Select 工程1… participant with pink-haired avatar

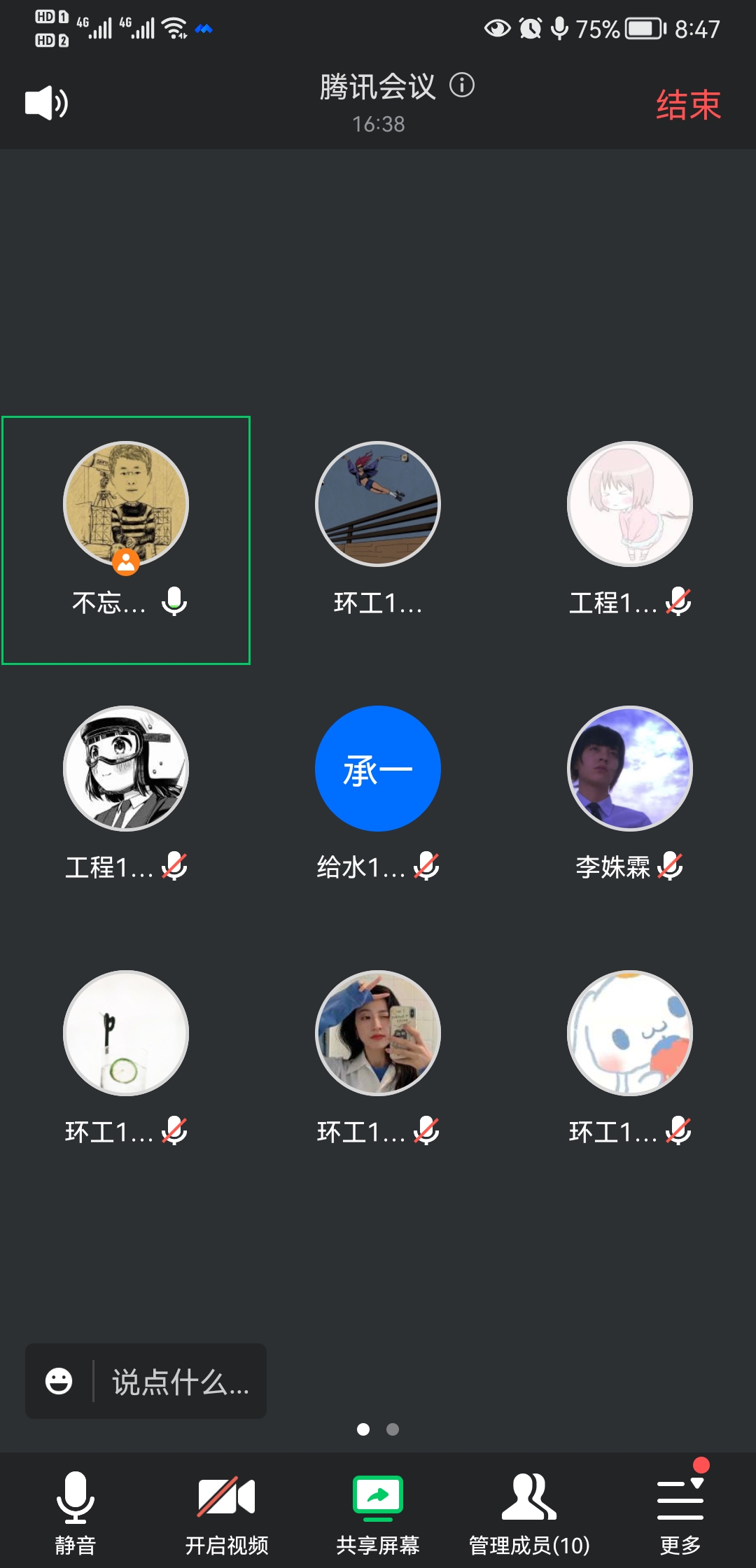(x=629, y=504)
